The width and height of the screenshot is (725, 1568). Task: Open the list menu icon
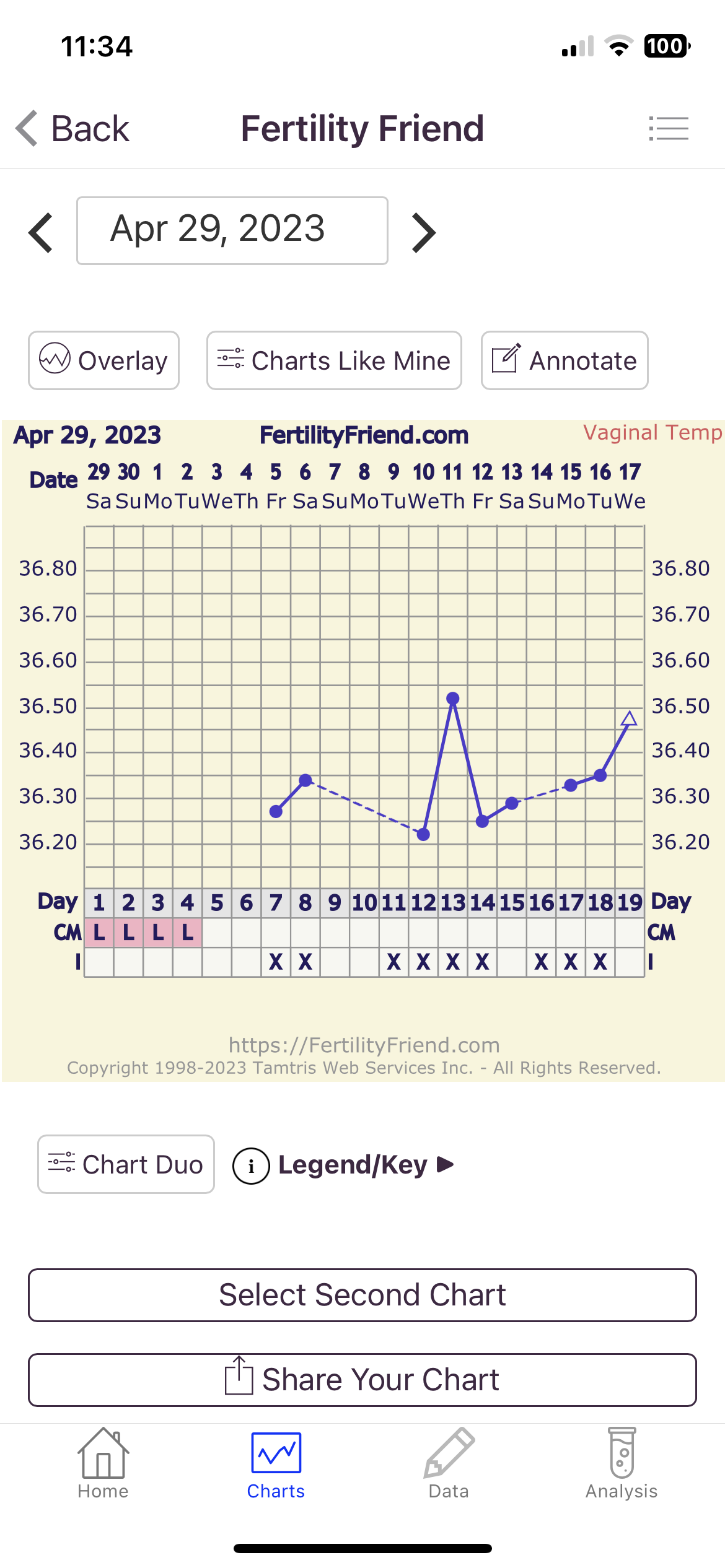[x=669, y=129]
